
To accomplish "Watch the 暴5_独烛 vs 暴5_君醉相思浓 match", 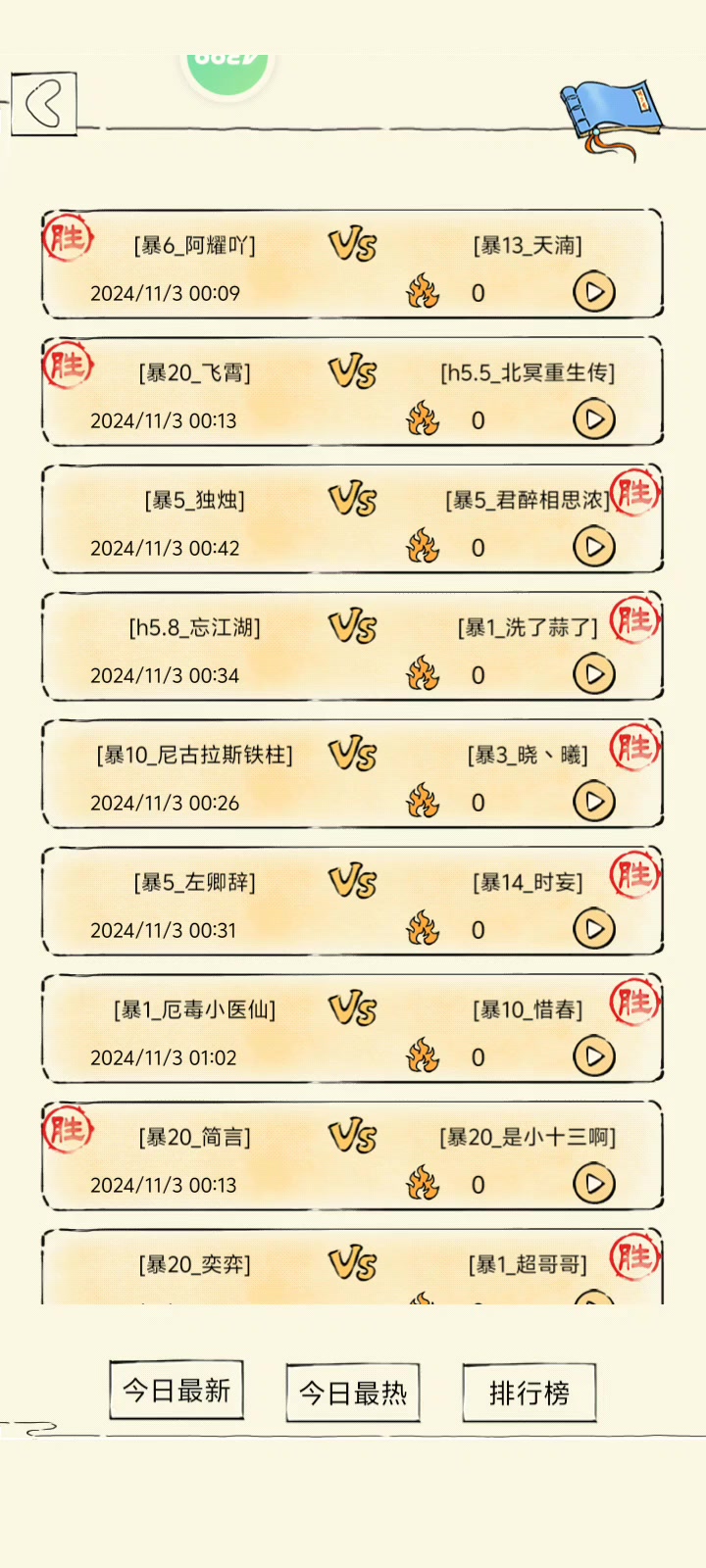I will click(594, 547).
